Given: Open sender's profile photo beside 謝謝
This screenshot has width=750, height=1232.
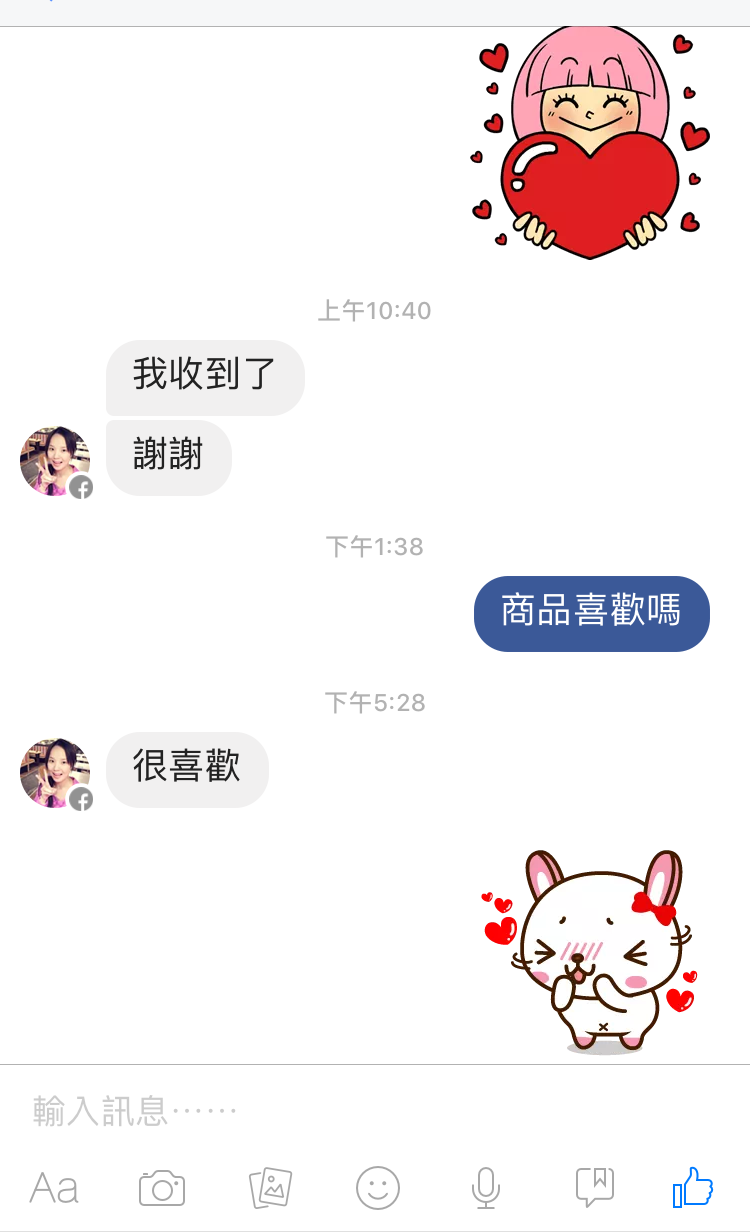Looking at the screenshot, I should point(55,461).
